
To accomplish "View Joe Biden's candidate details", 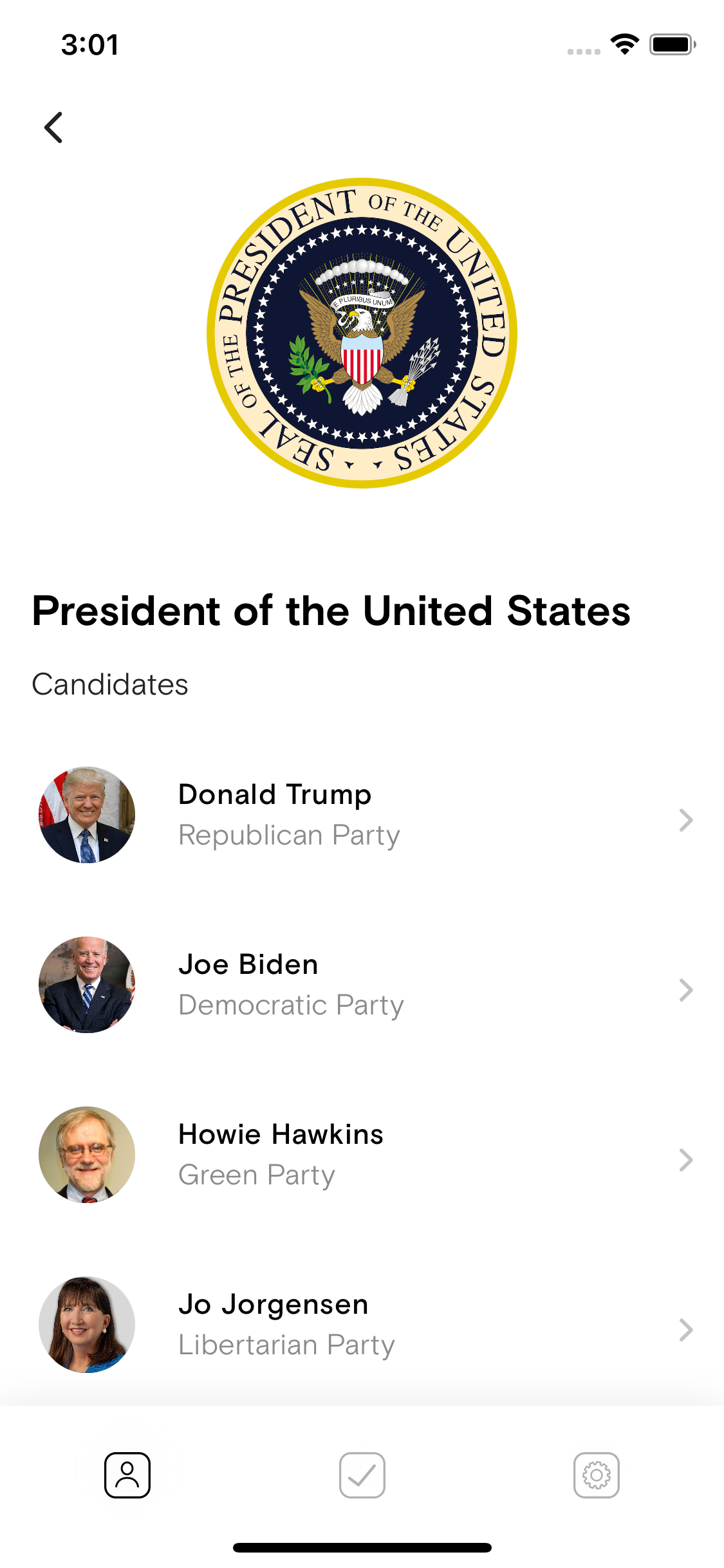I will click(362, 985).
